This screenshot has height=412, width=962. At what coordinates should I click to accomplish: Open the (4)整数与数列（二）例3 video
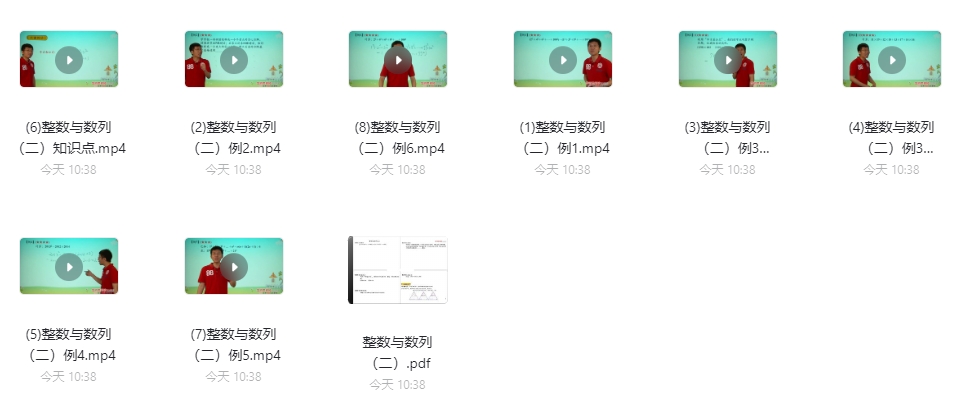[891, 59]
